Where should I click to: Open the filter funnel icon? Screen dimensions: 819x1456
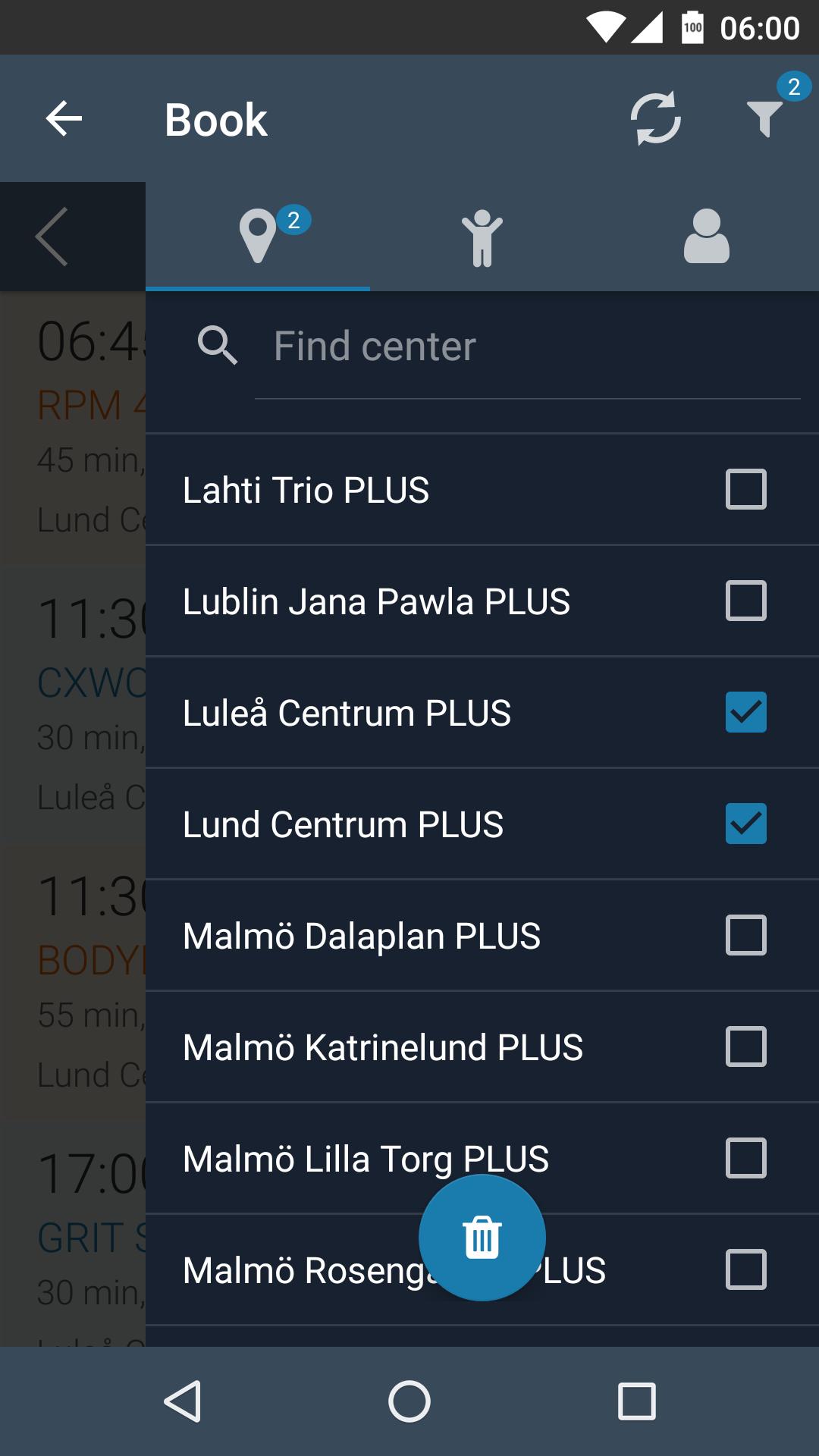(764, 119)
